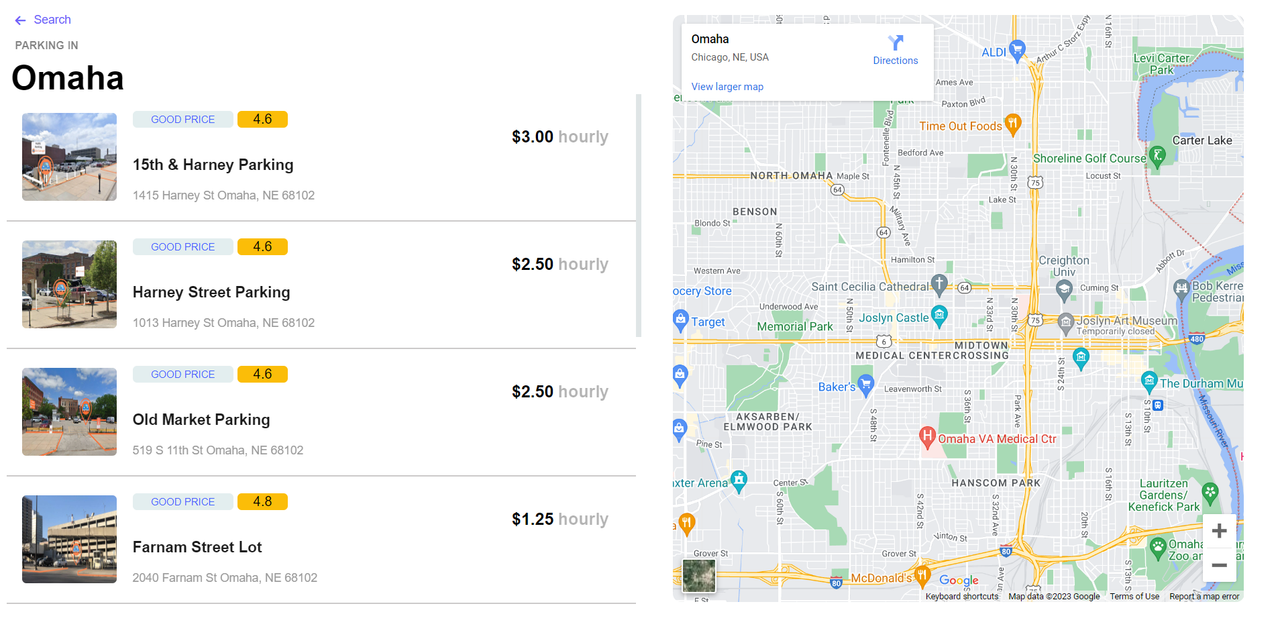The image size is (1280, 621).
Task: Zoom in on the map
Action: click(x=1219, y=531)
